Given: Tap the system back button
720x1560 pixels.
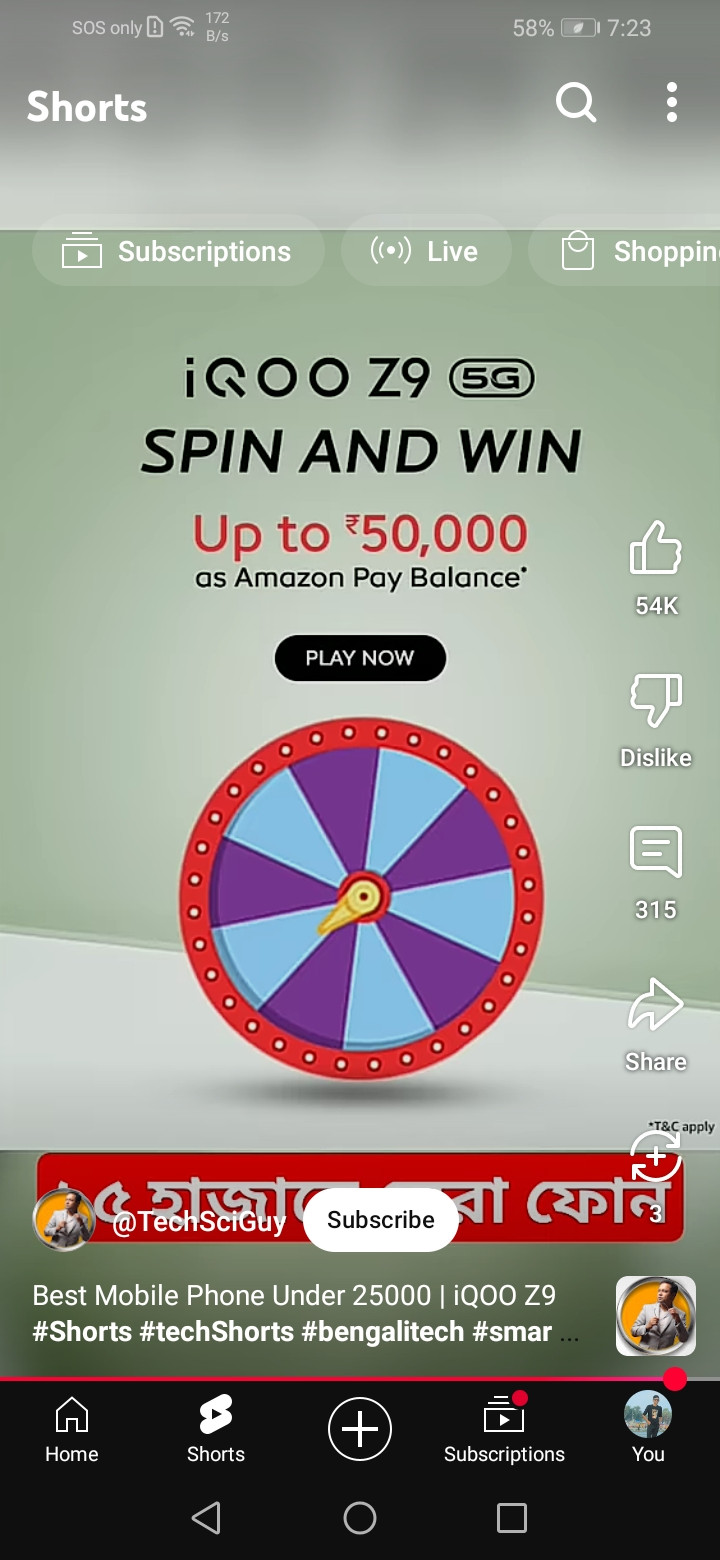Looking at the screenshot, I should click(207, 1518).
